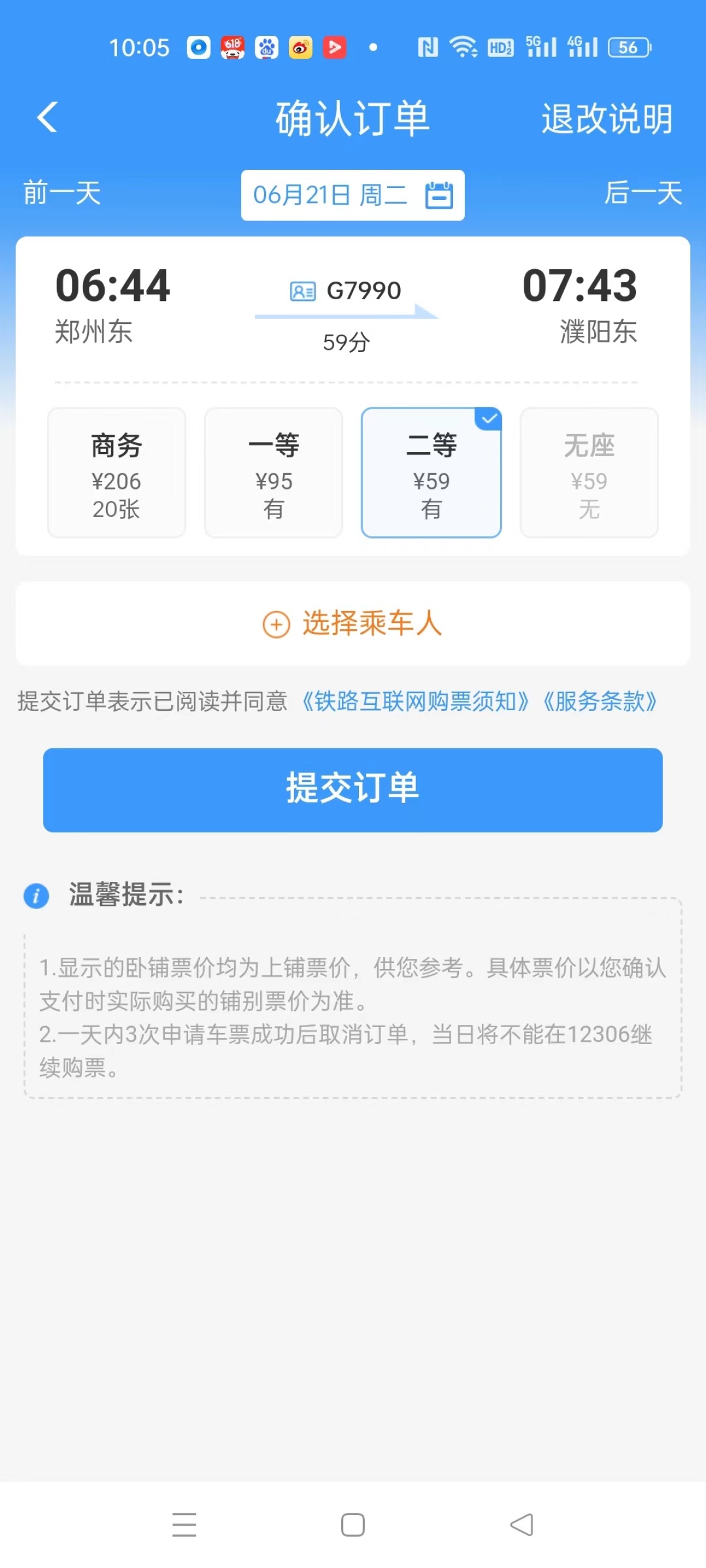Tap 选择乘车人 to add passengers
706x1568 pixels.
click(352, 623)
